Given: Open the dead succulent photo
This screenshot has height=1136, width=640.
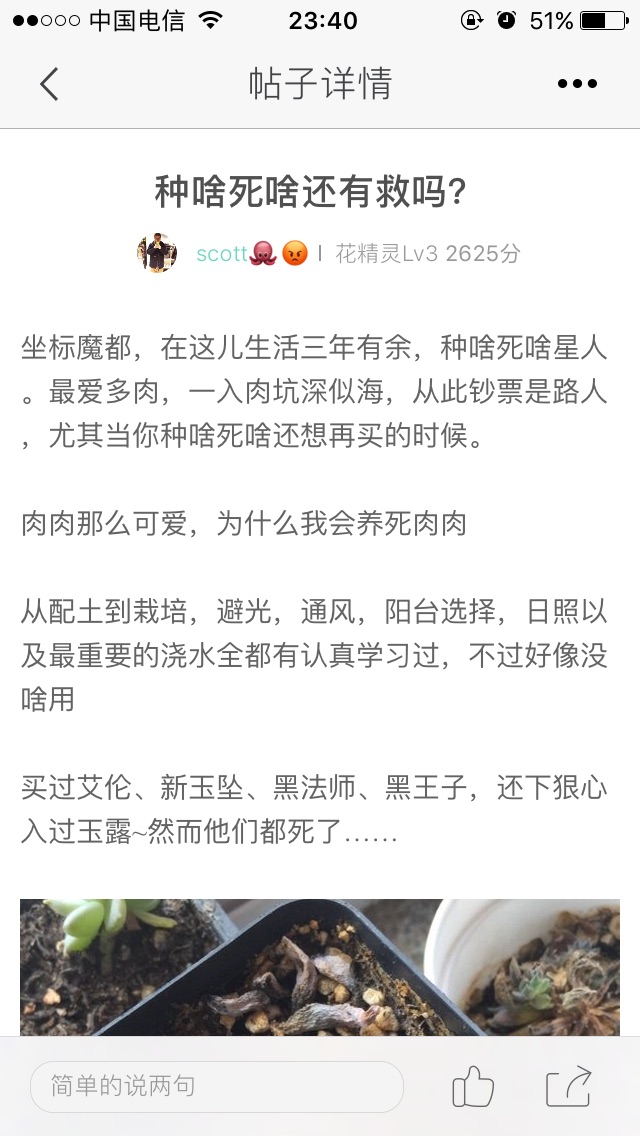Looking at the screenshot, I should point(320,966).
